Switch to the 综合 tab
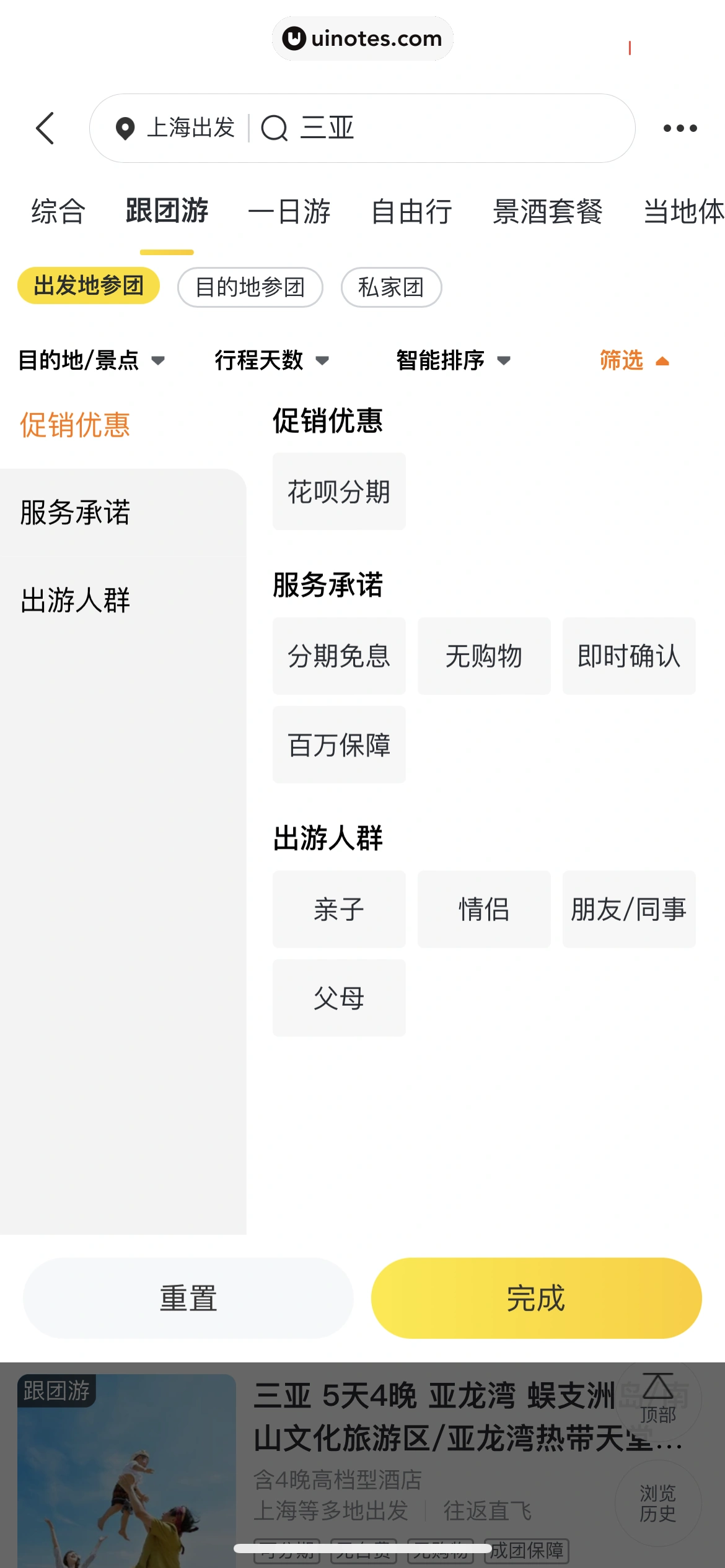 (x=58, y=211)
